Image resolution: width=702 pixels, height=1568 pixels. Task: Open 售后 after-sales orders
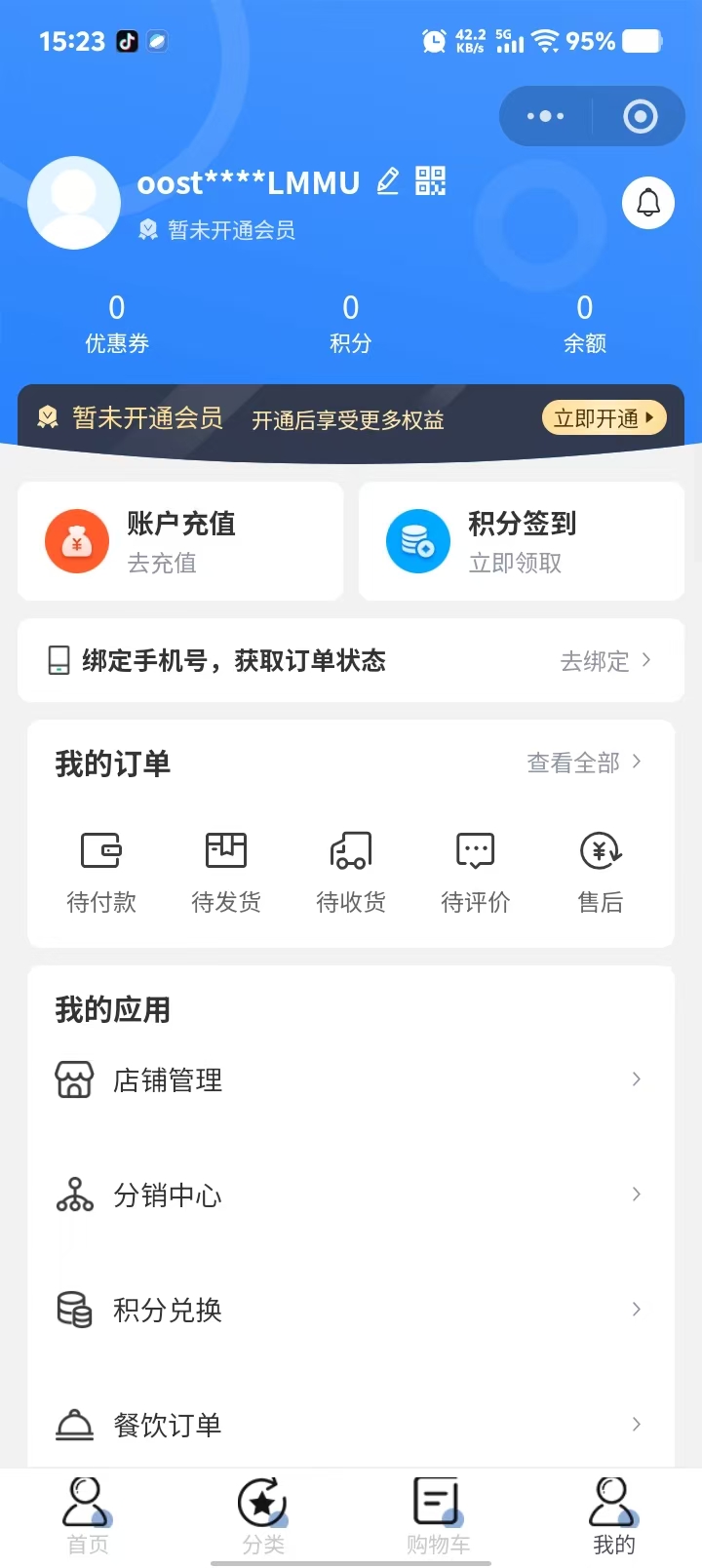(x=601, y=872)
